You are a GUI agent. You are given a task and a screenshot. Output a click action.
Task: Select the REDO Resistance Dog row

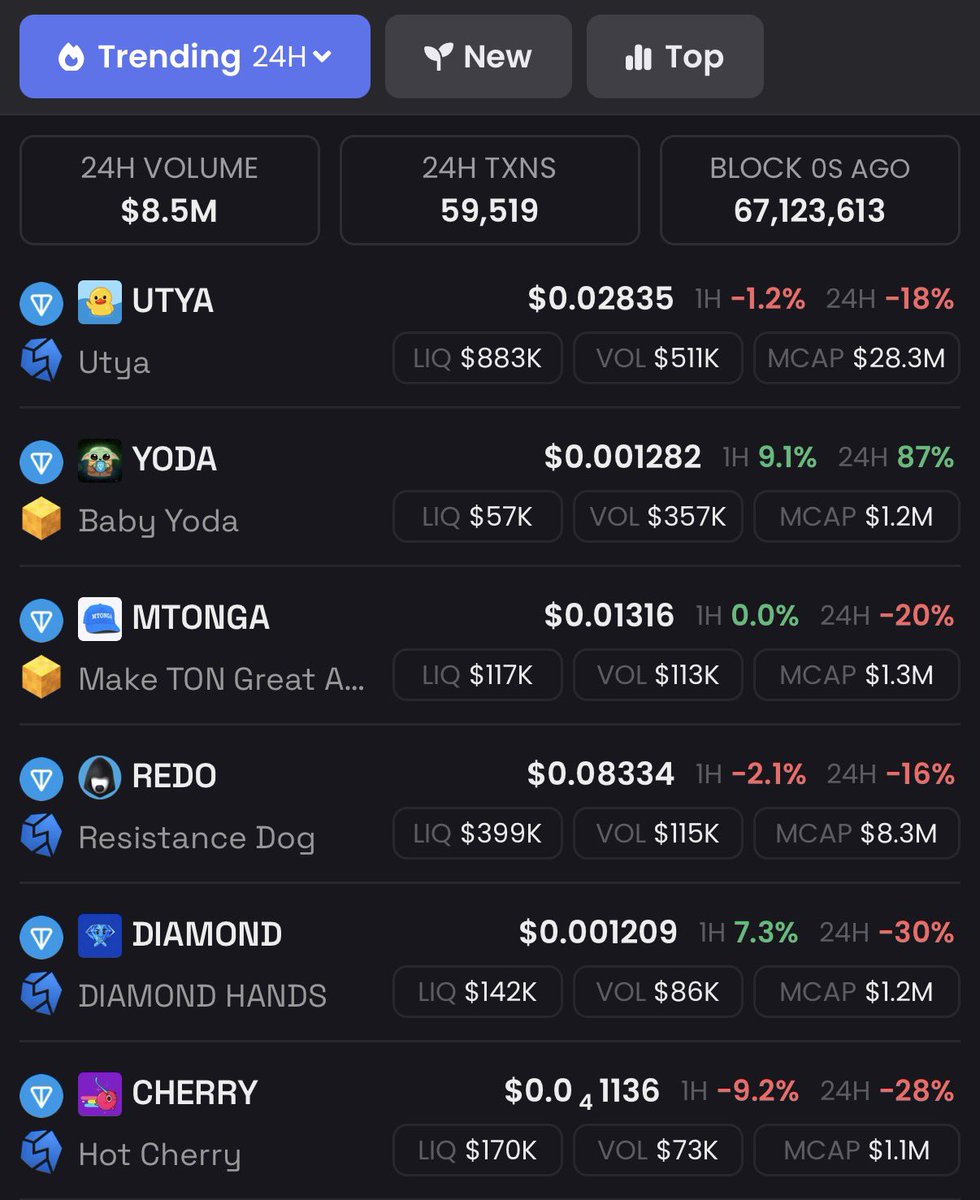point(490,803)
